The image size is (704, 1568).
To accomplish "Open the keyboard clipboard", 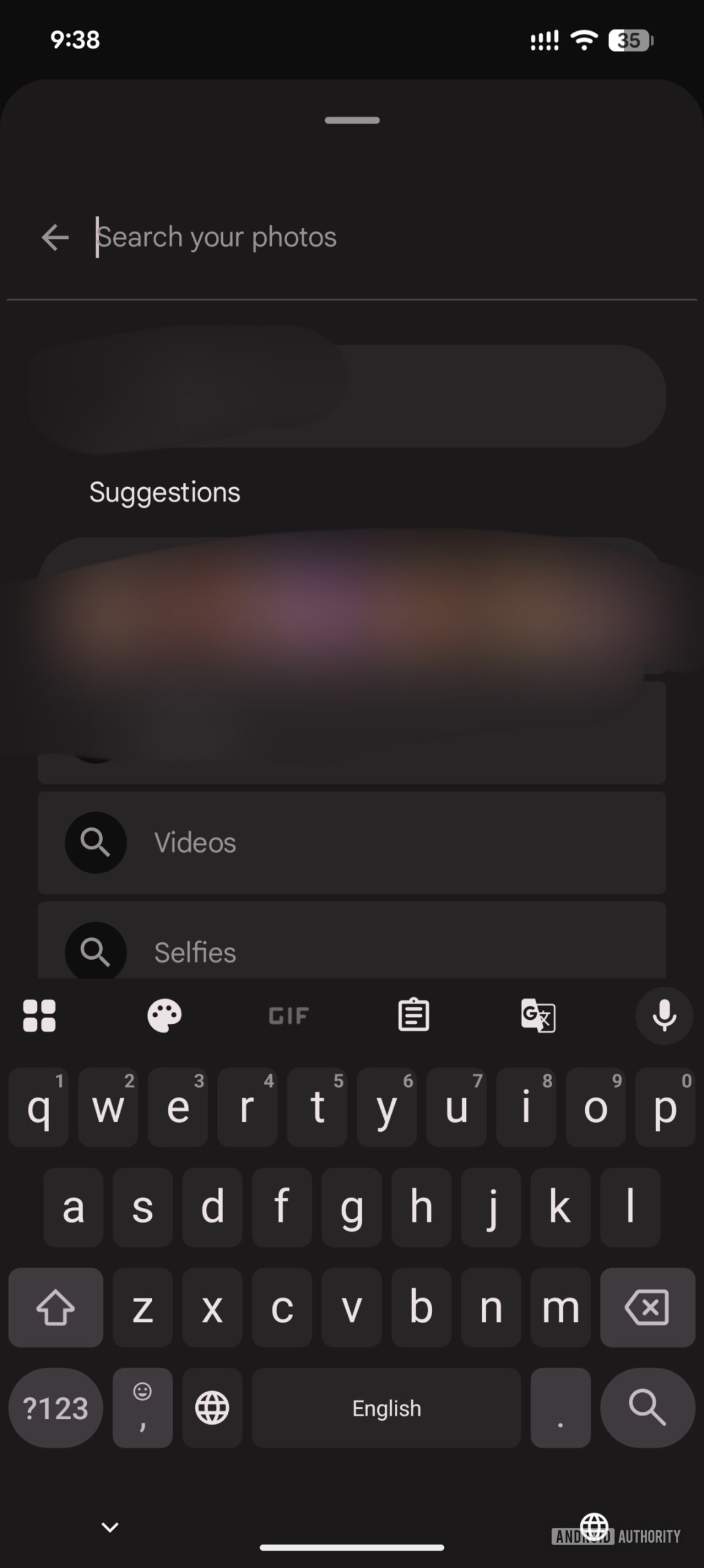I will [x=413, y=1016].
